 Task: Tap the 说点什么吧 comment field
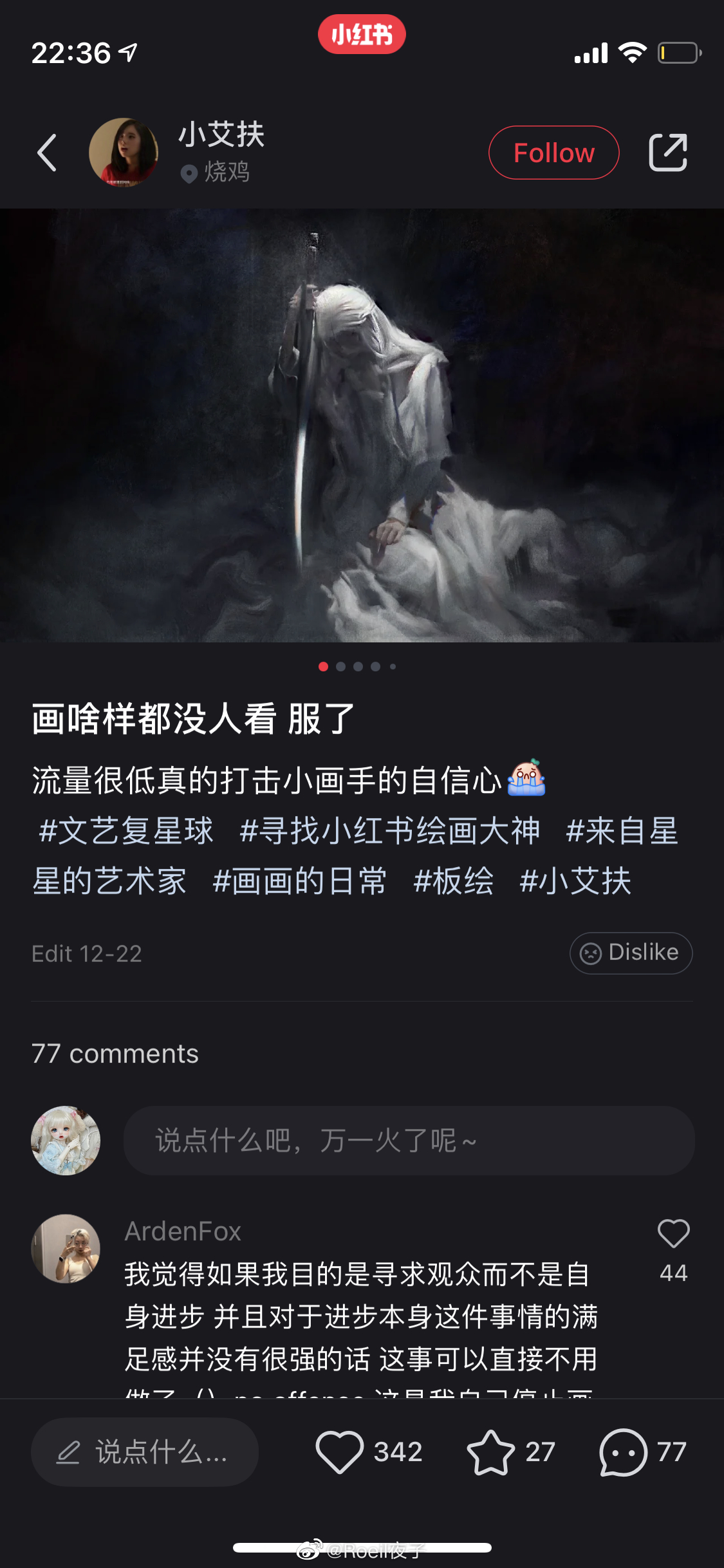409,1141
